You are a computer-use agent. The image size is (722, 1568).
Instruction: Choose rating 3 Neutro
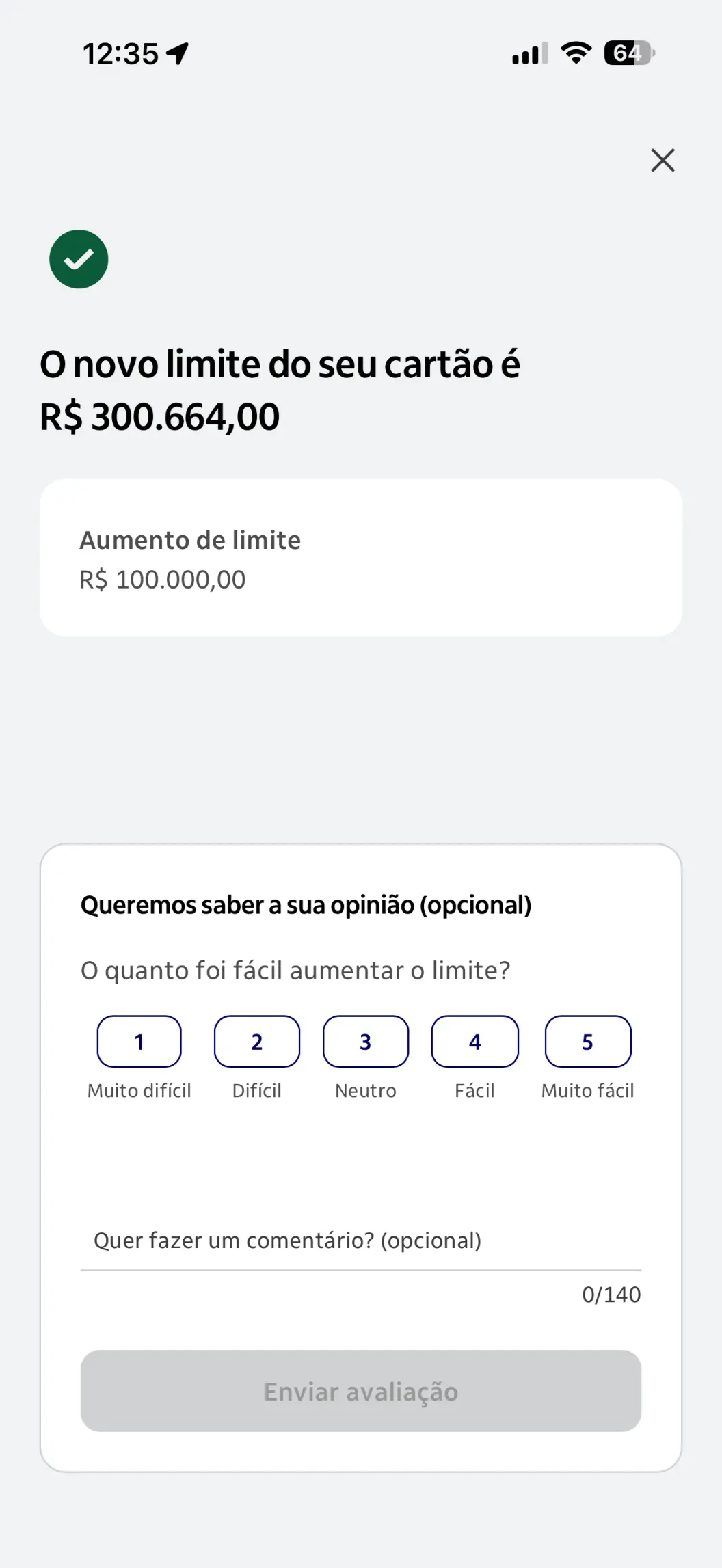[x=366, y=1042]
